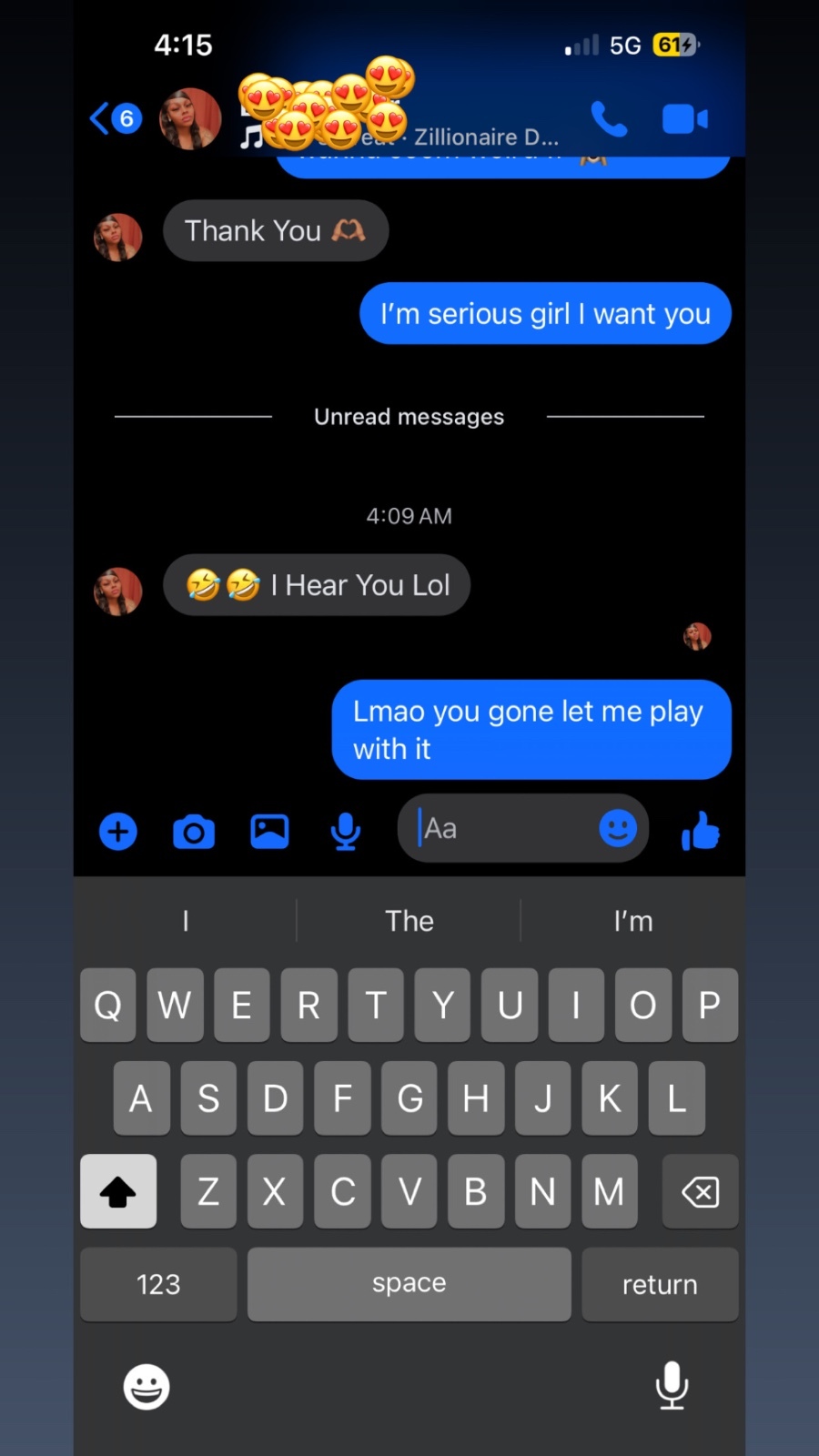Insert the suggestion "The"
Image resolution: width=819 pixels, height=1456 pixels.
(409, 921)
